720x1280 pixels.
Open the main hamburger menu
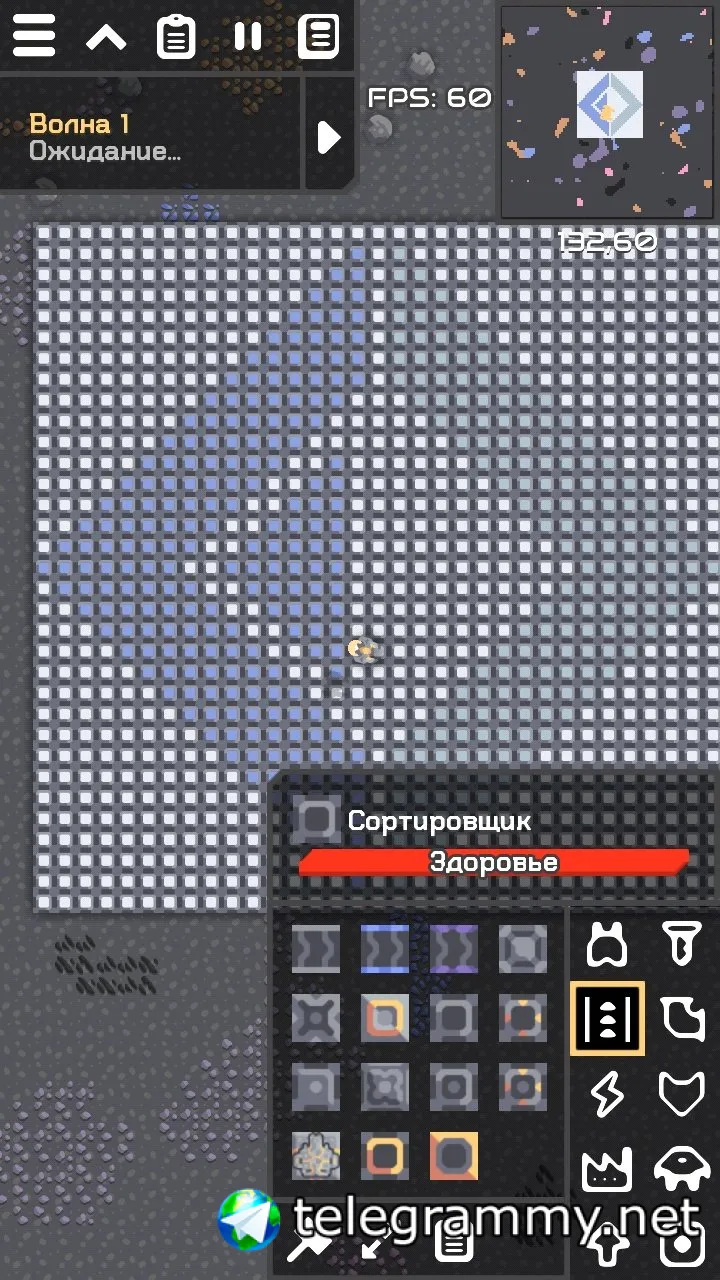[x=34, y=37]
